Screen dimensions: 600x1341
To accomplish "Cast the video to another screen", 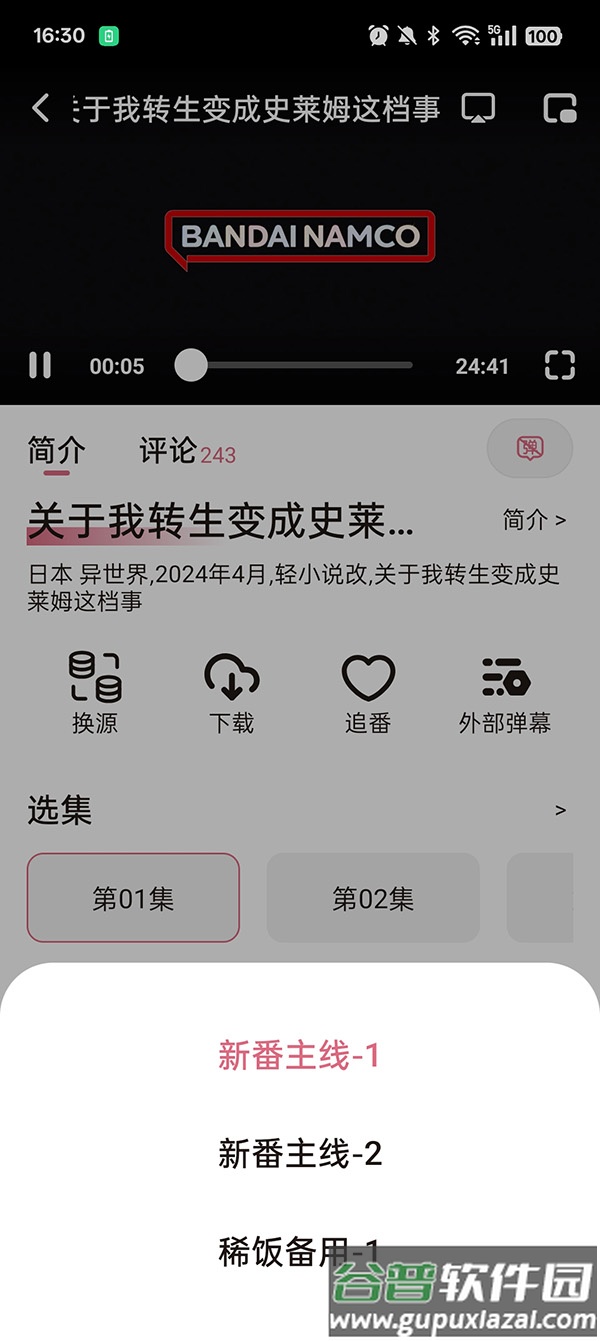I will click(x=479, y=108).
